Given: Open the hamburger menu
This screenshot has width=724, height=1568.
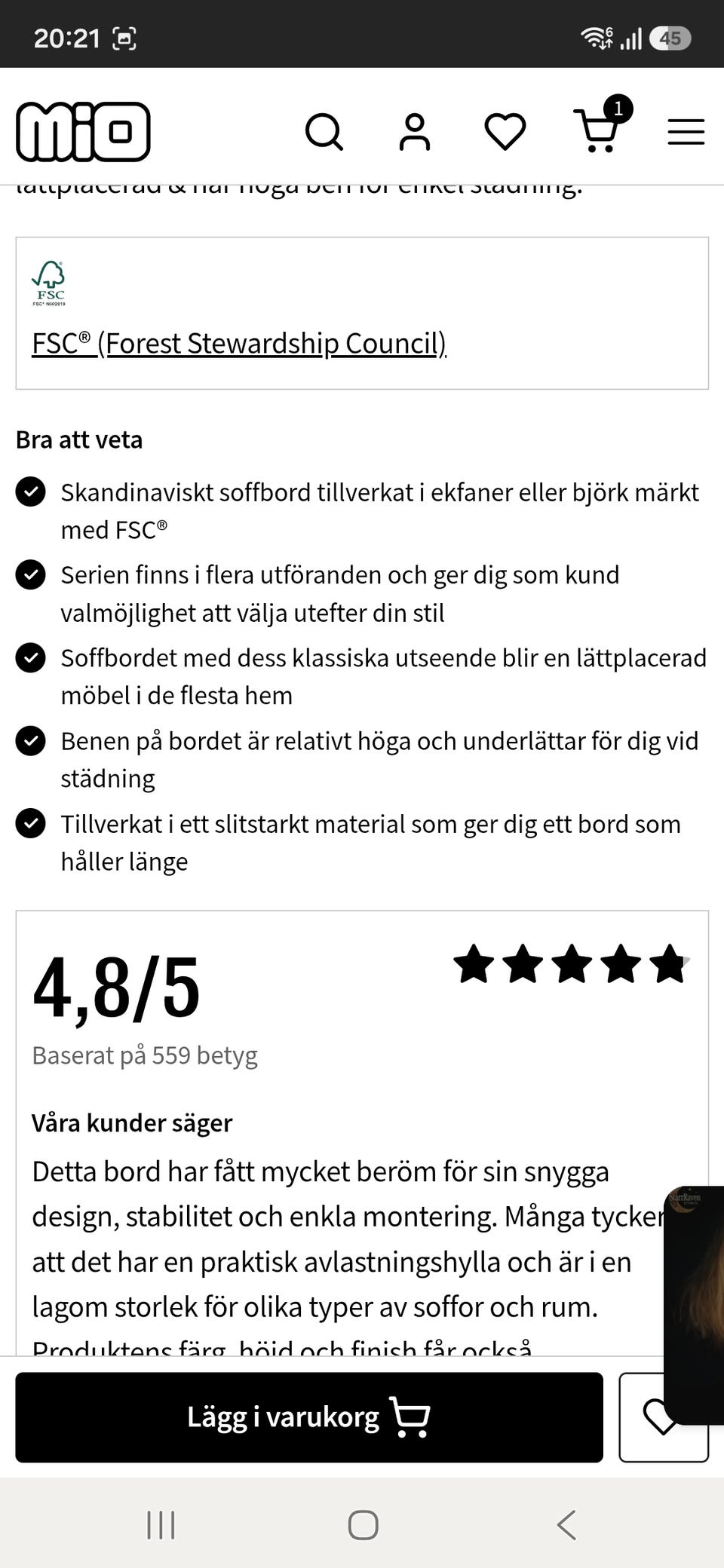Looking at the screenshot, I should (686, 132).
